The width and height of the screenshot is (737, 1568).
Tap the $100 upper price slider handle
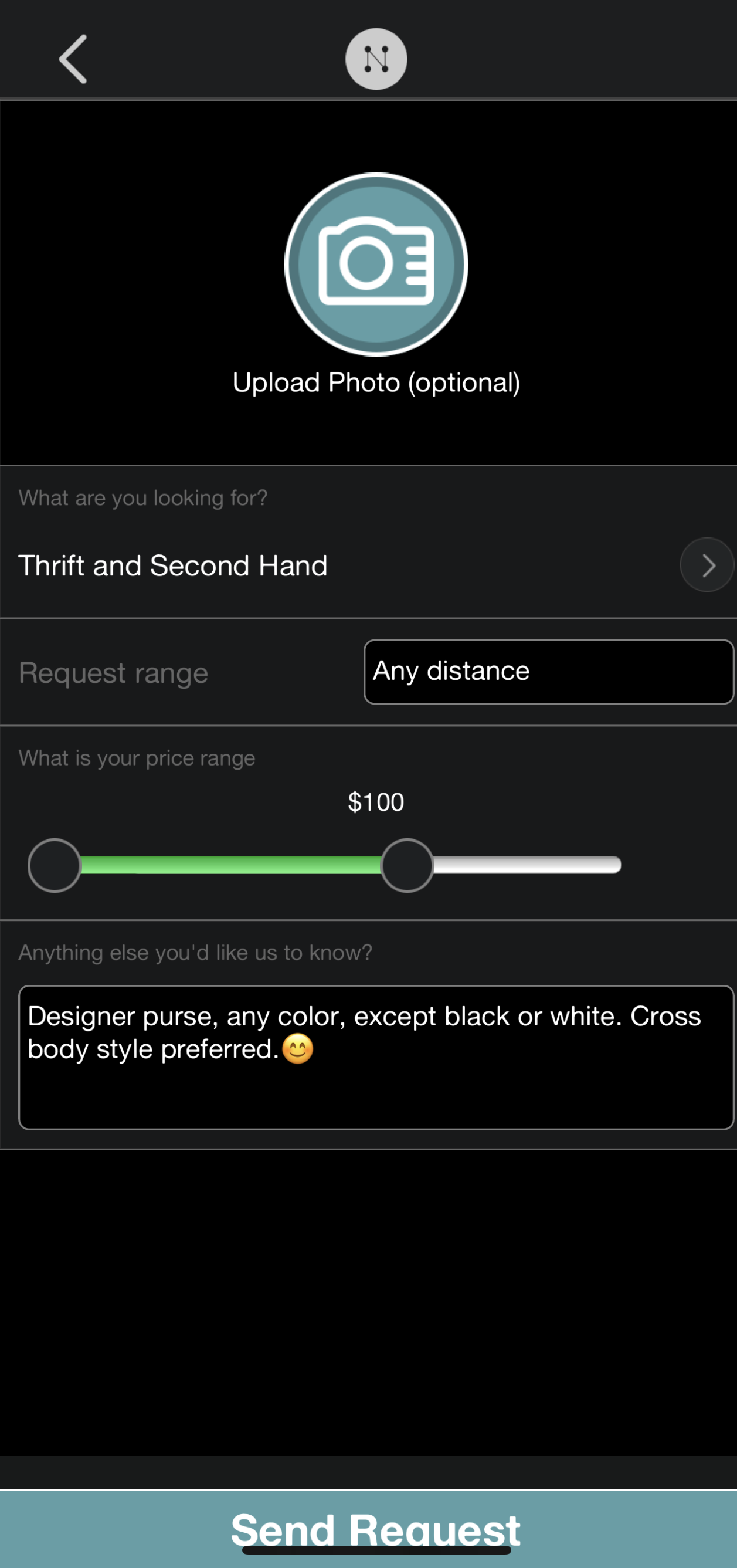pos(407,865)
